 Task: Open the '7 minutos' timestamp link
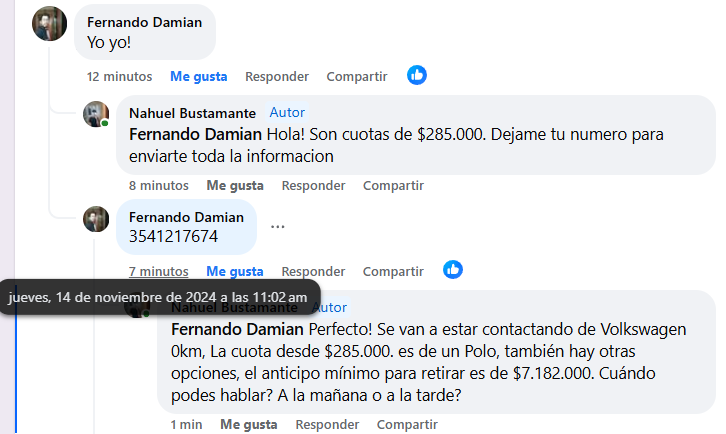pyautogui.click(x=158, y=271)
